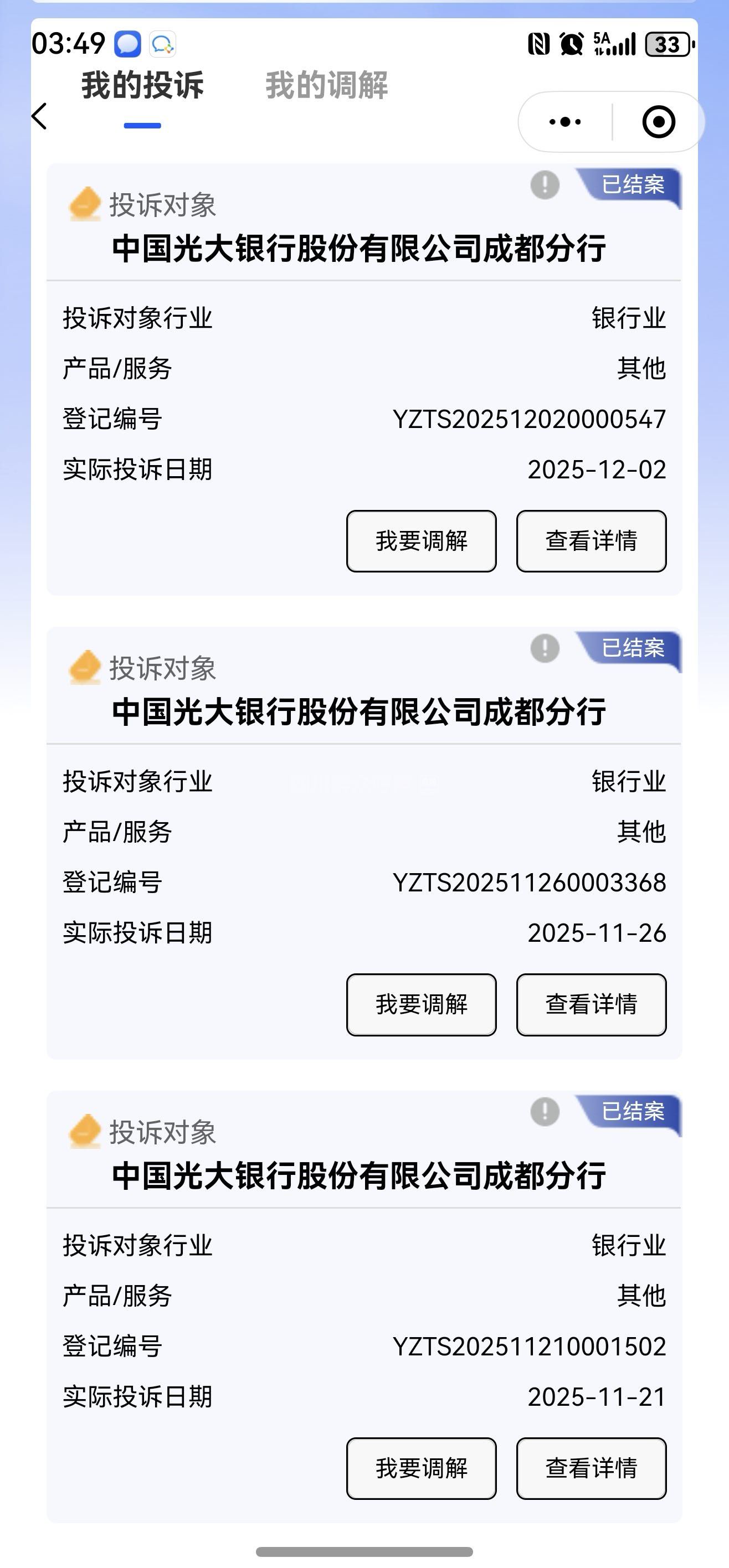View details of complaint YZTS202511260003368
This screenshot has width=729, height=1568.
(591, 1004)
